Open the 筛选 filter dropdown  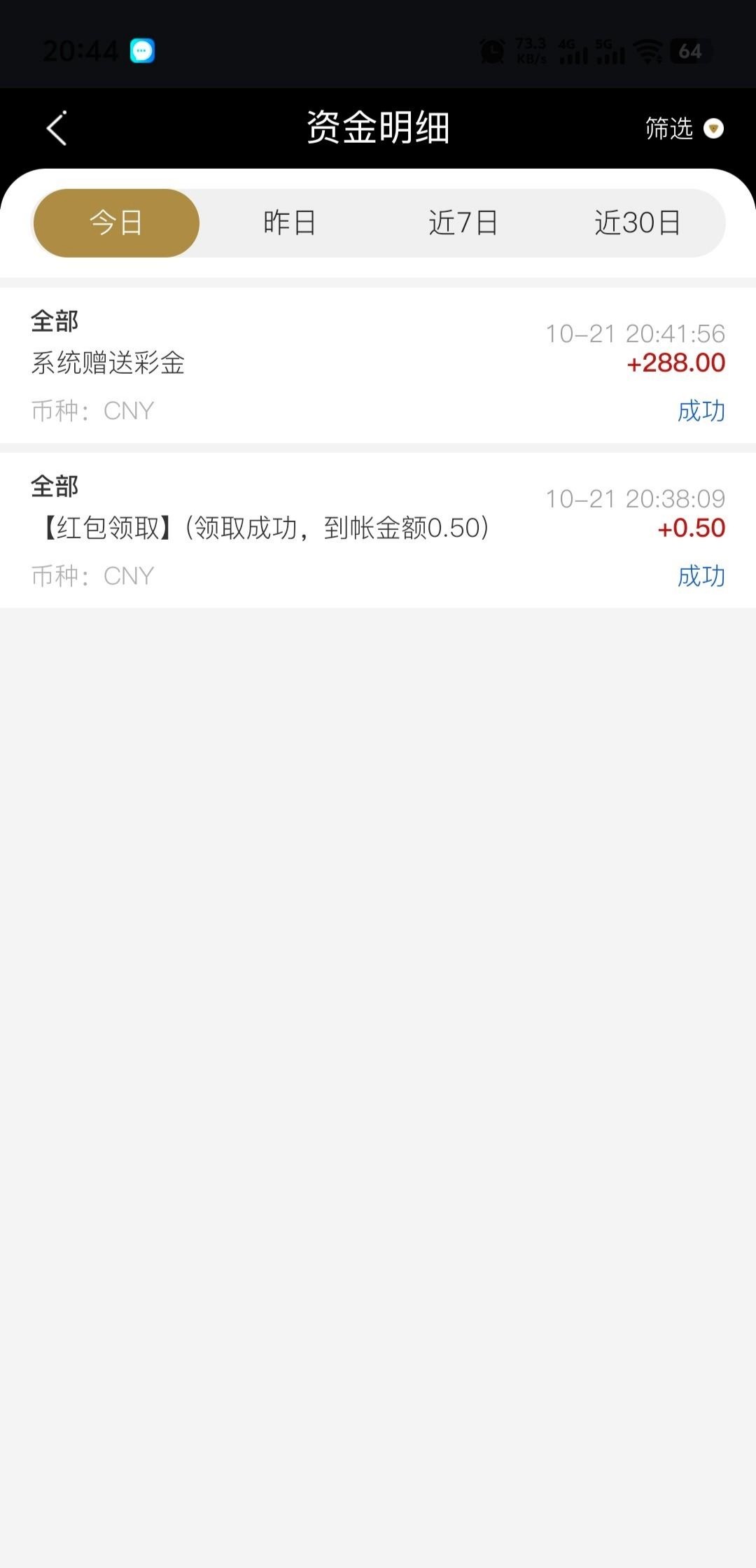[682, 129]
